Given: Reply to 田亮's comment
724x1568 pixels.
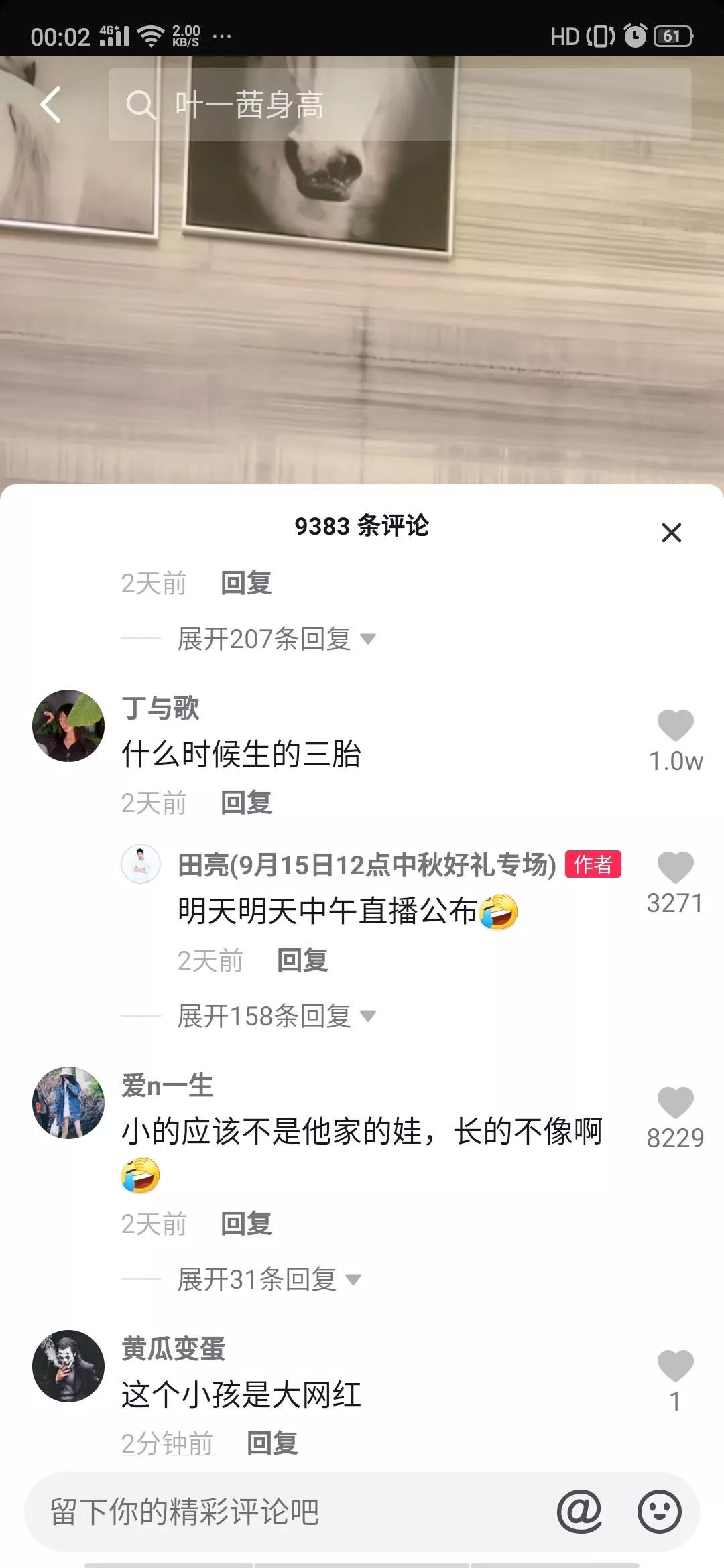Looking at the screenshot, I should (x=302, y=960).
